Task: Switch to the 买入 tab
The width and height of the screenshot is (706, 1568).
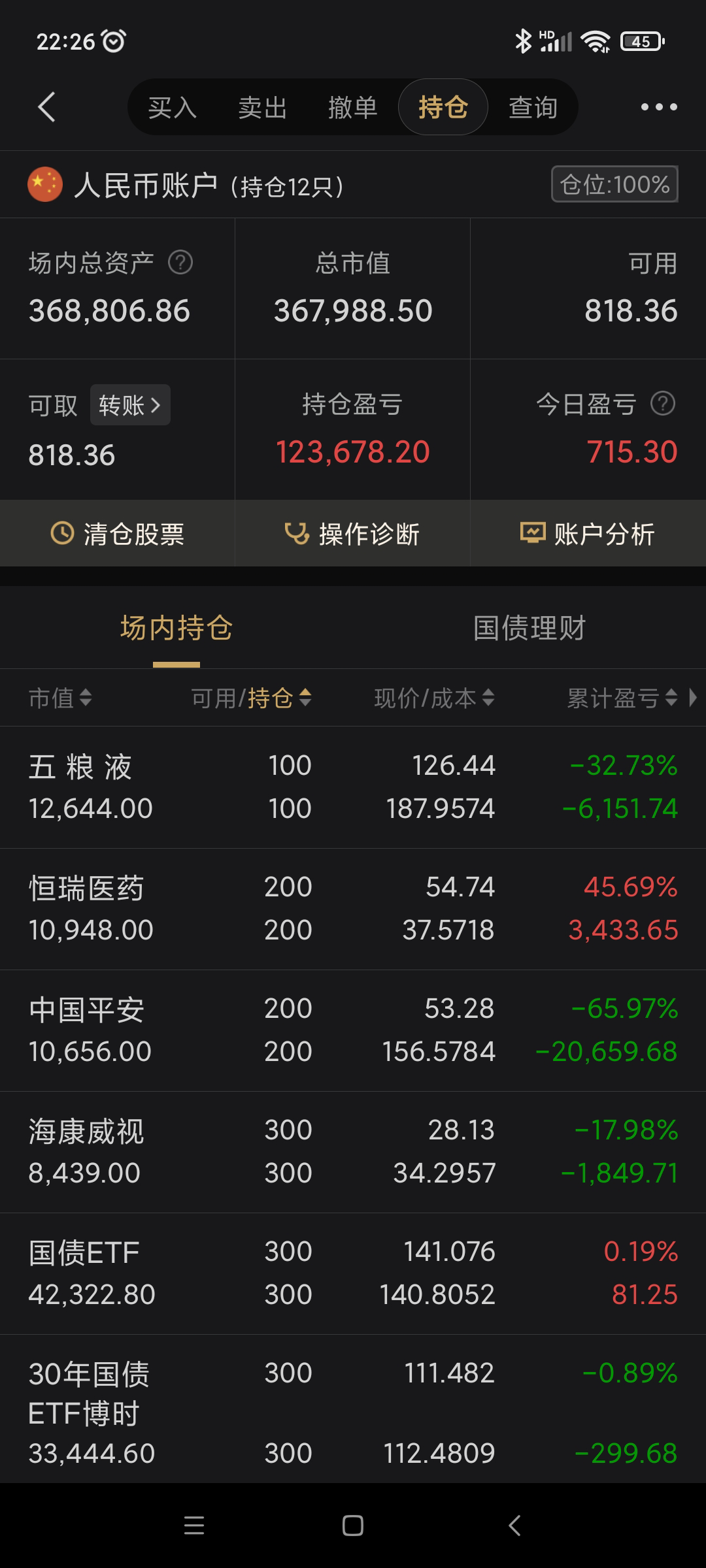Action: [172, 108]
